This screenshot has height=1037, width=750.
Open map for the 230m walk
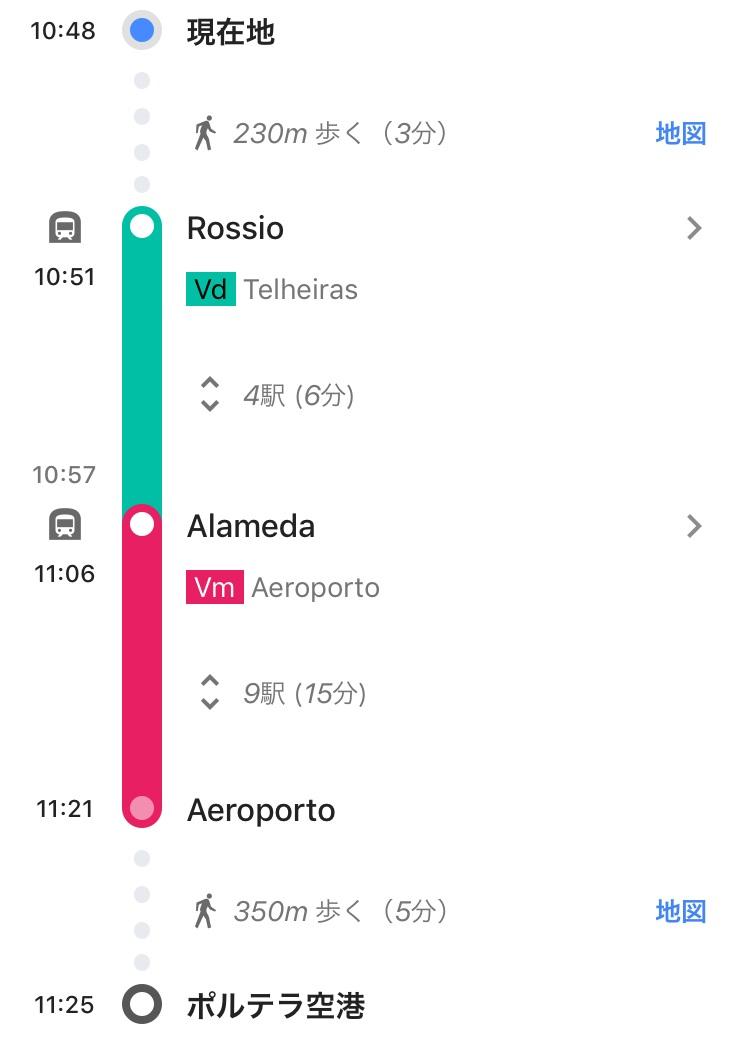point(680,133)
